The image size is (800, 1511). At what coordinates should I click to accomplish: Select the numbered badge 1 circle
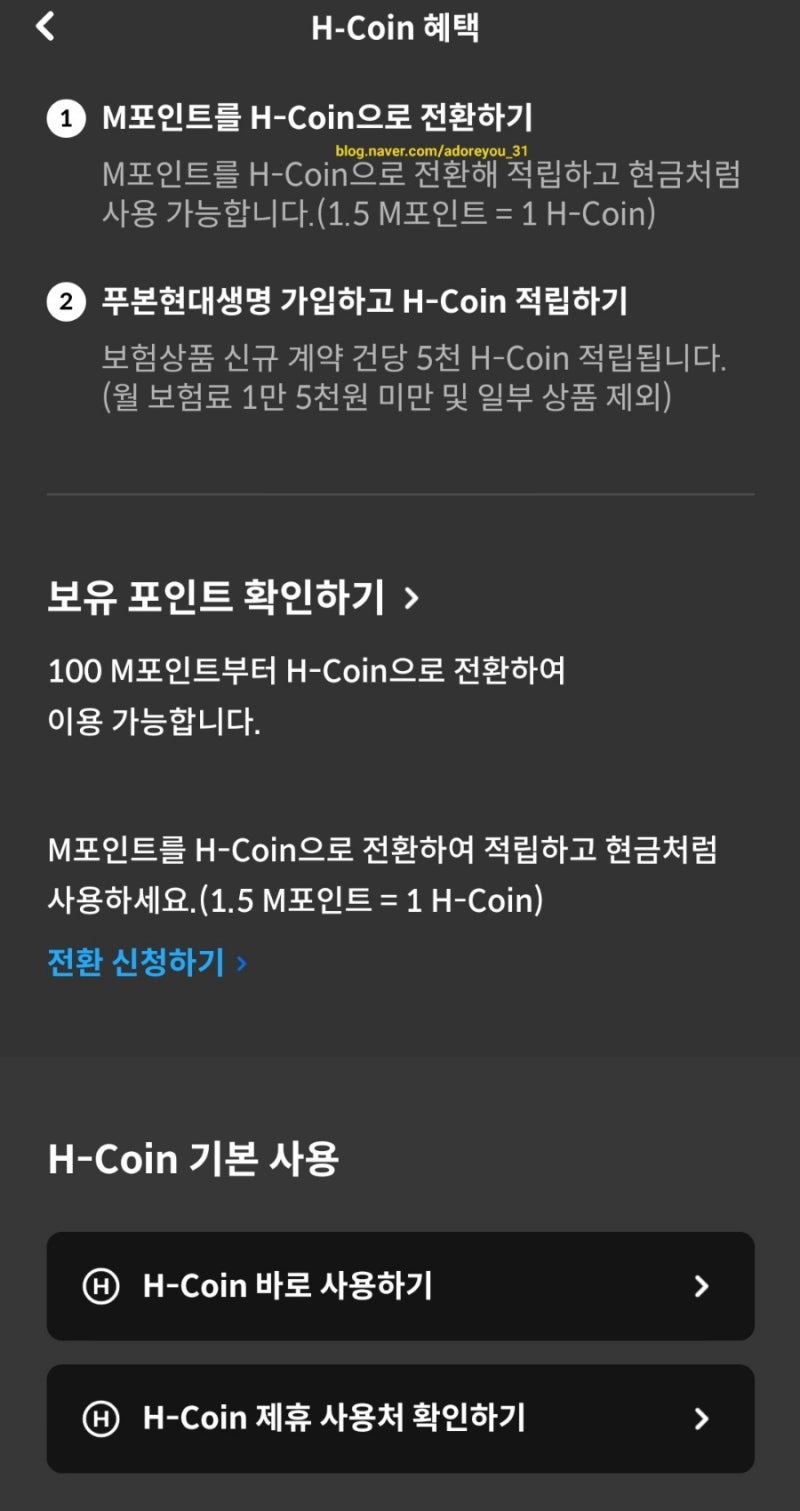65,118
